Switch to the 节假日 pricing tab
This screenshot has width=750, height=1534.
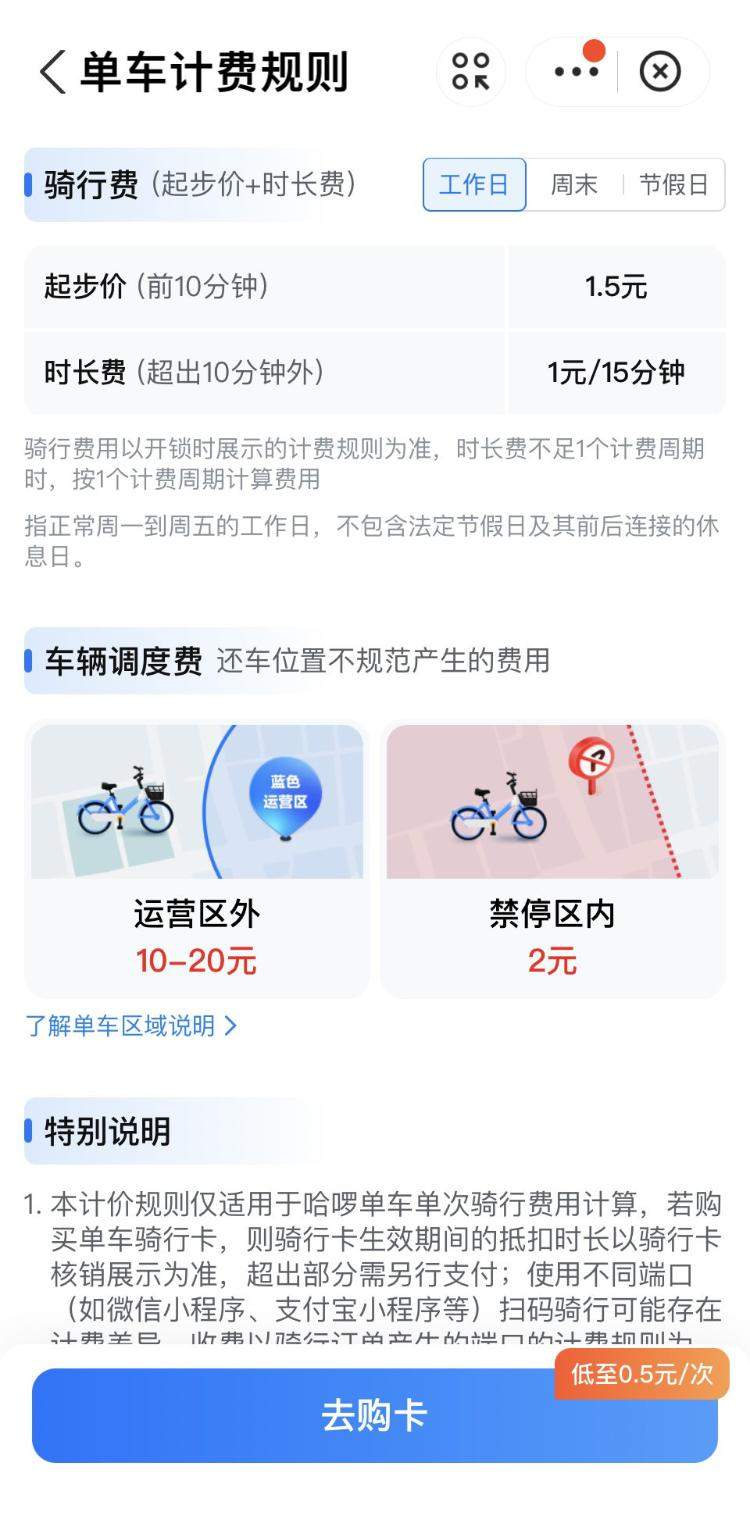673,184
